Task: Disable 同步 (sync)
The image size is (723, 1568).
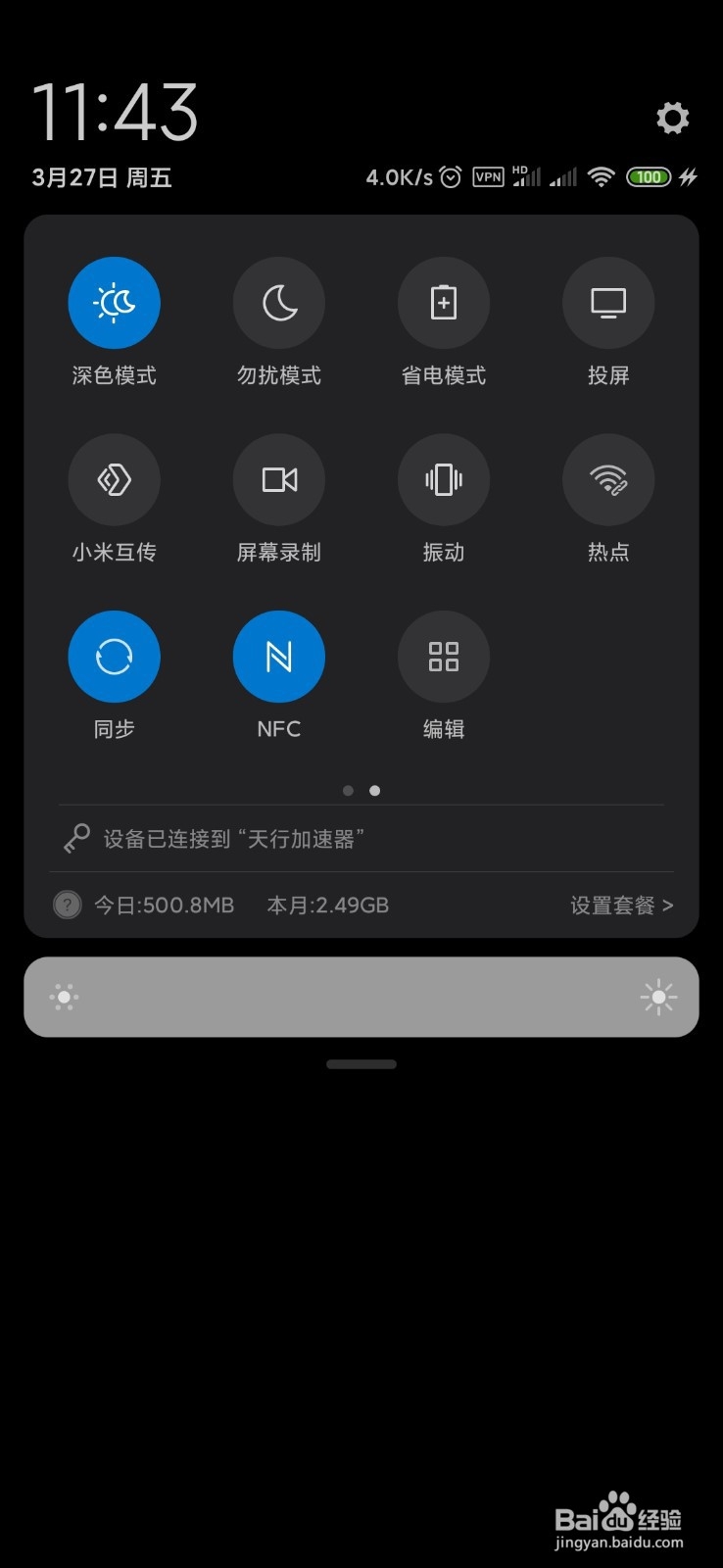Action: [x=114, y=656]
